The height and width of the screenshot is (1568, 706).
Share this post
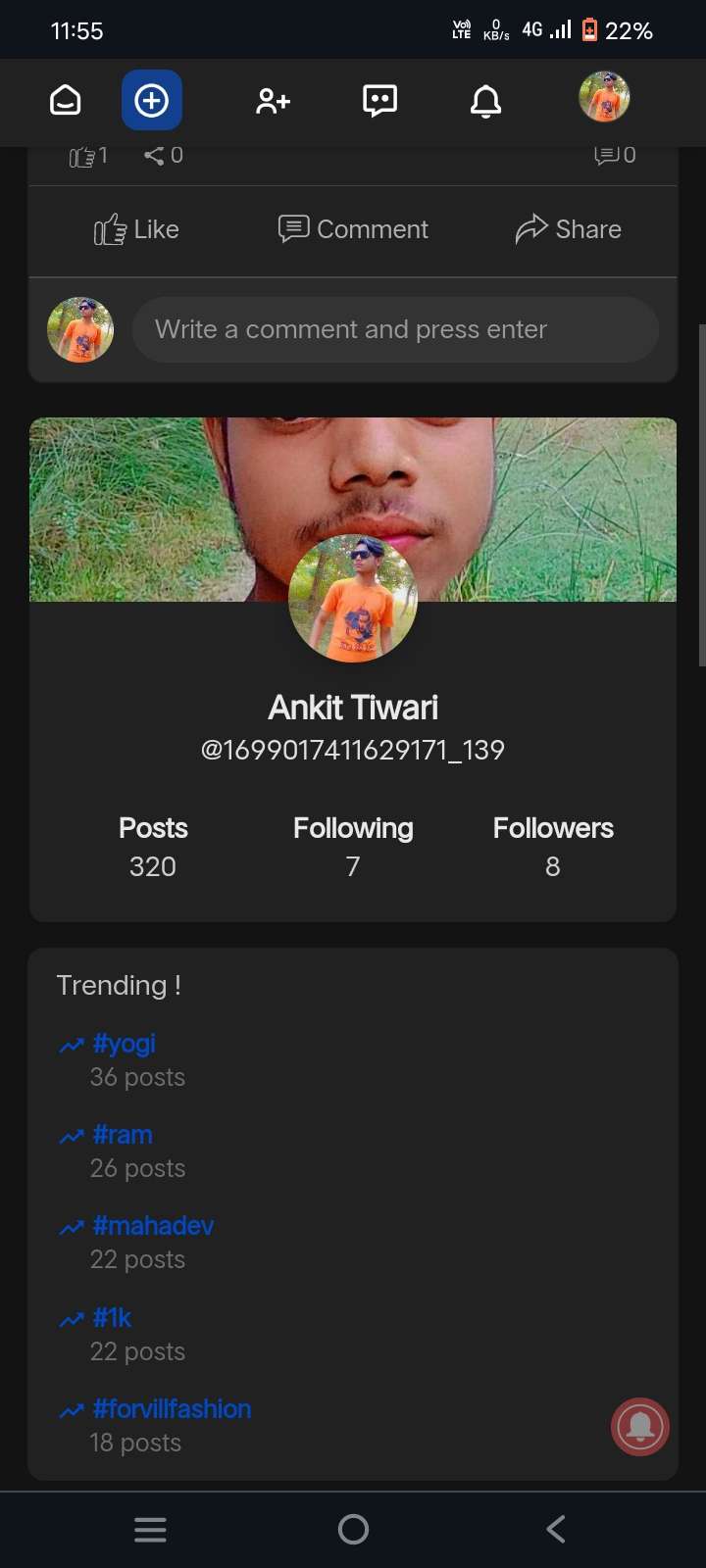(569, 229)
